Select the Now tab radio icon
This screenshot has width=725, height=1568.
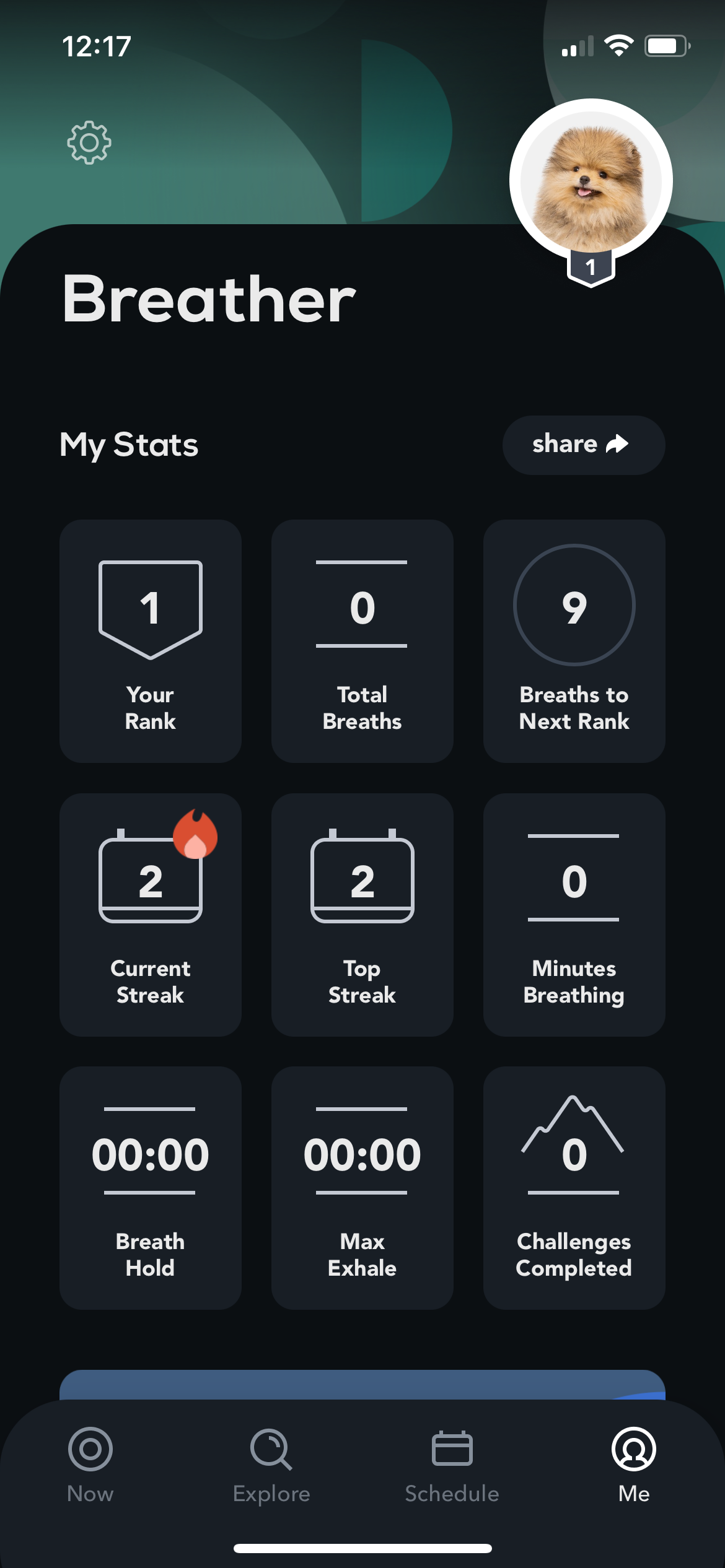click(90, 1450)
